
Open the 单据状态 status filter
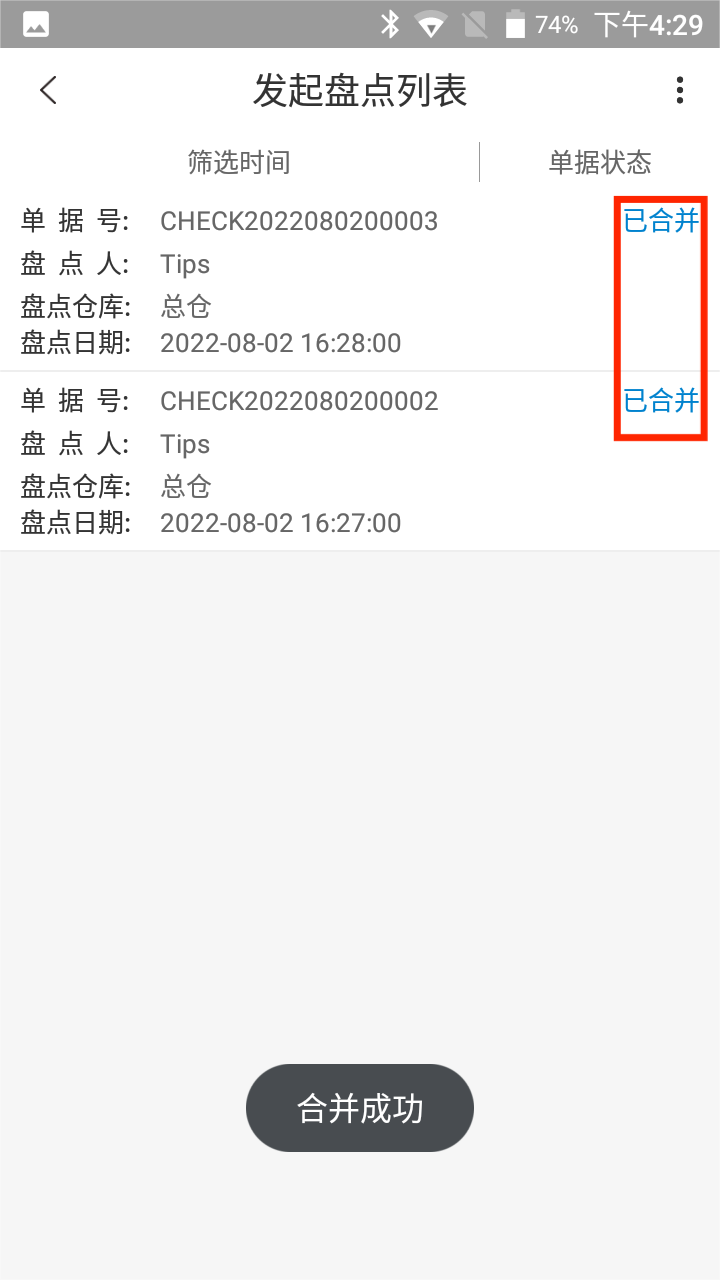point(600,162)
